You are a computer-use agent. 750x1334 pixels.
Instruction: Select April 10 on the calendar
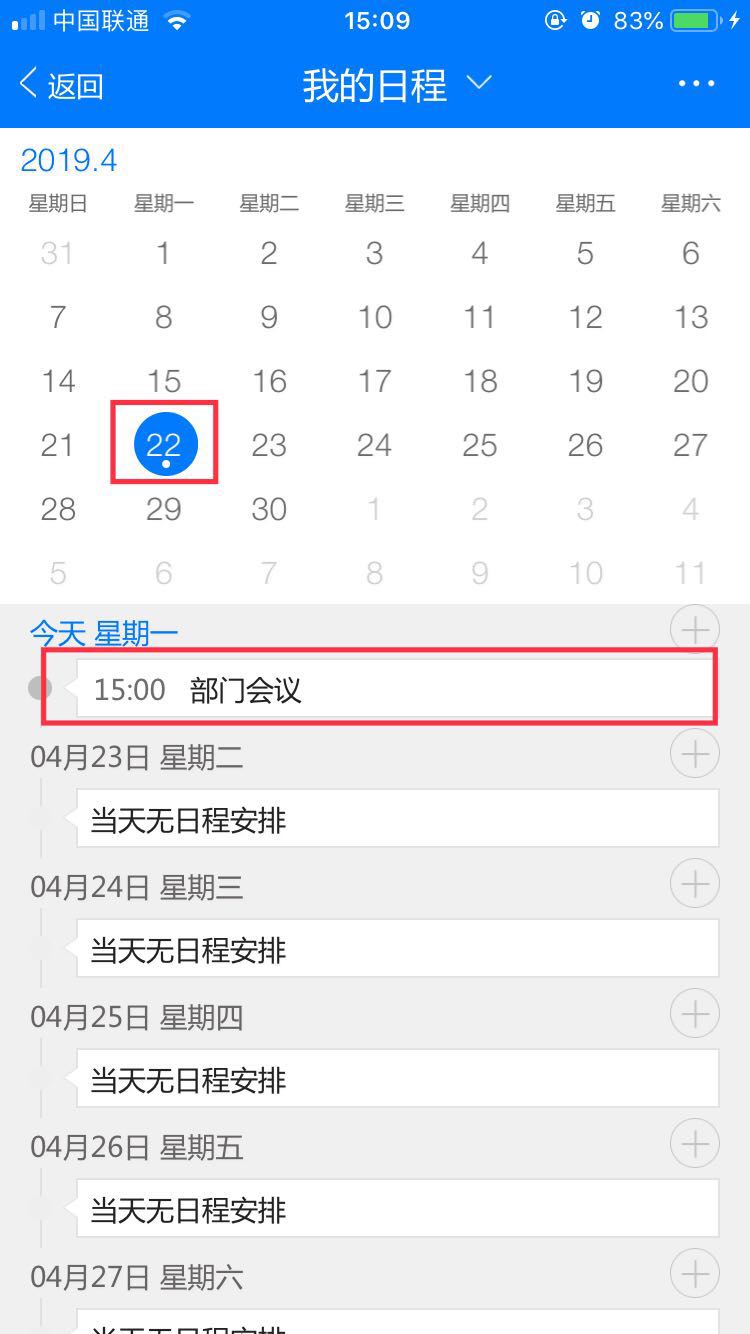pyautogui.click(x=375, y=317)
